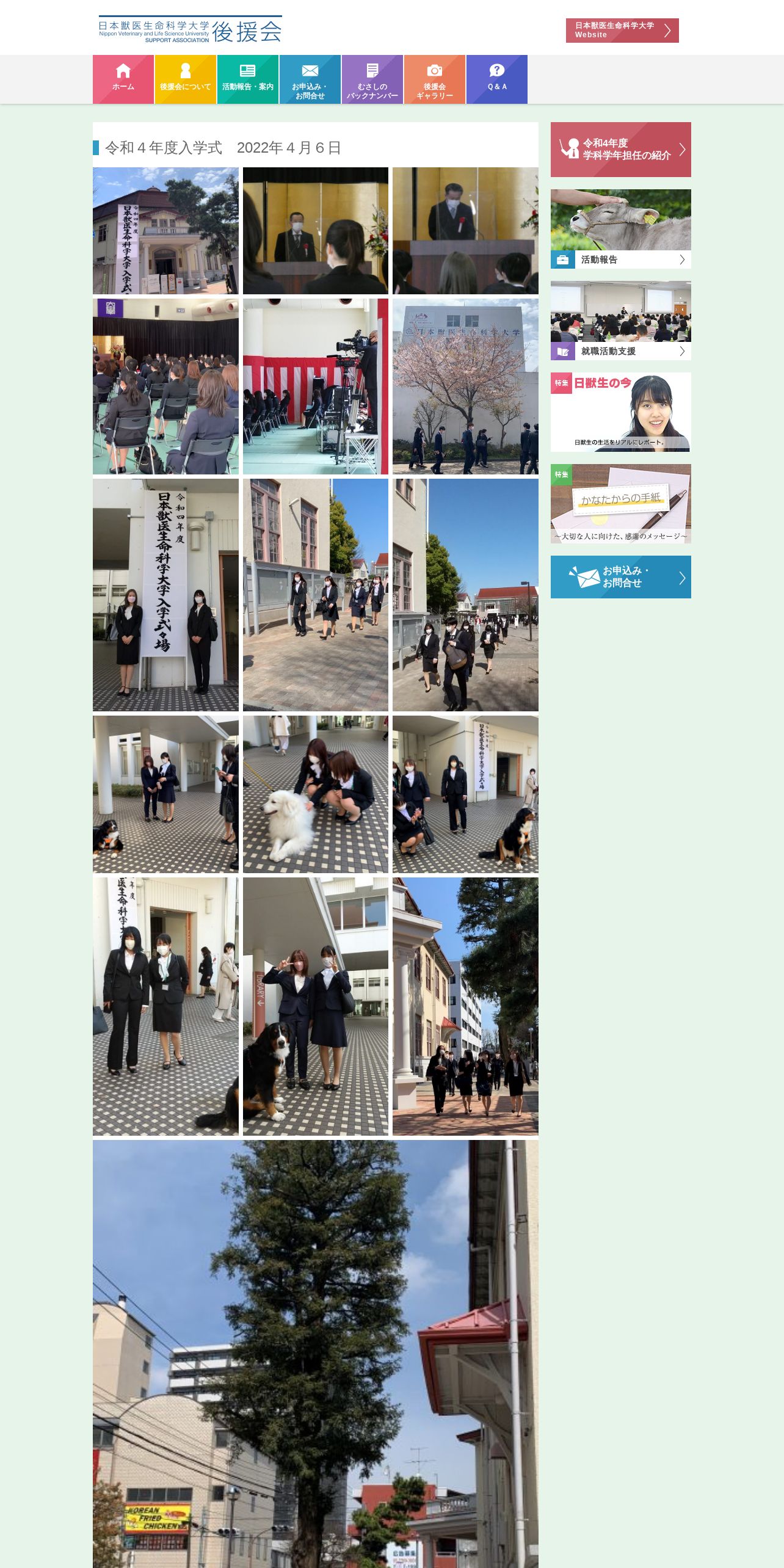
Task: Open the Q&A page
Action: tap(497, 79)
